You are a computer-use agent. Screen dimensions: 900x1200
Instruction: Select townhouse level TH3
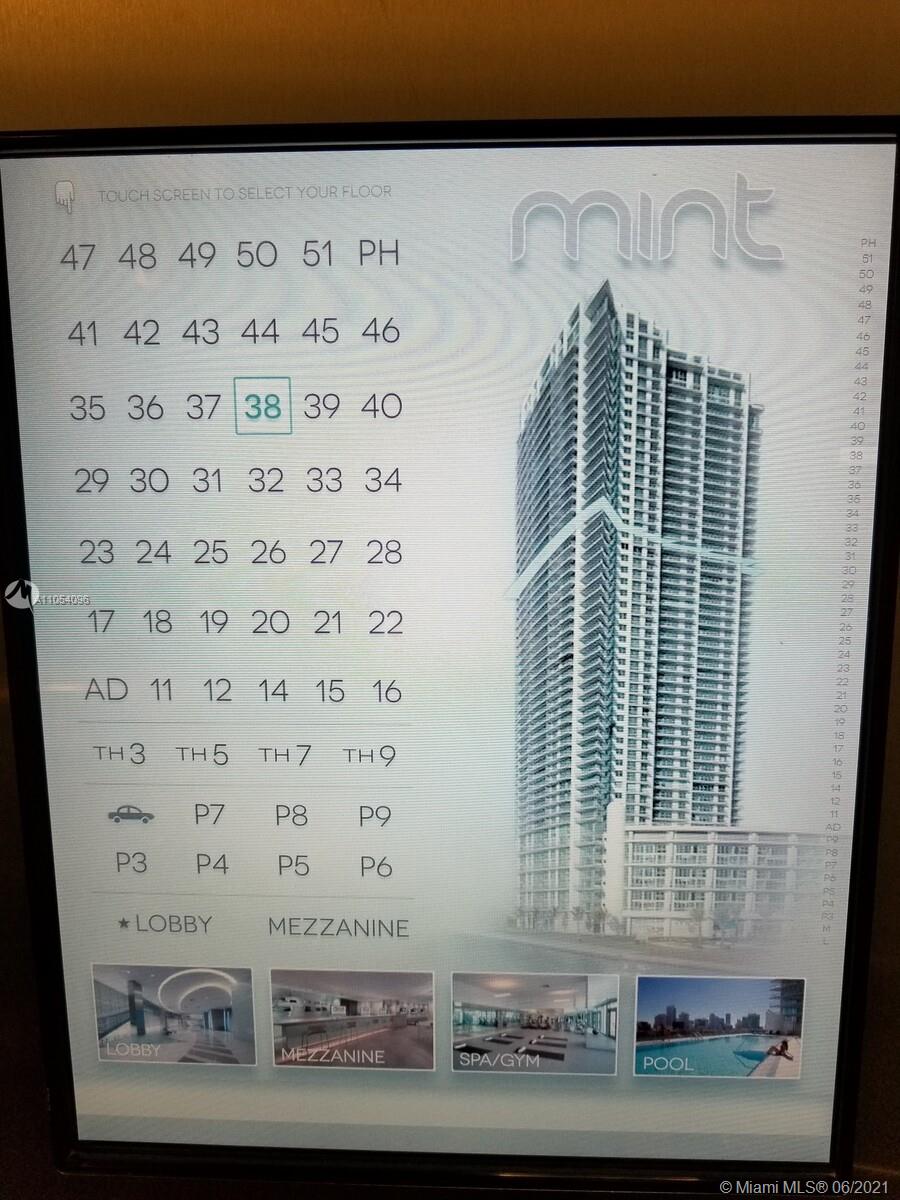[119, 755]
